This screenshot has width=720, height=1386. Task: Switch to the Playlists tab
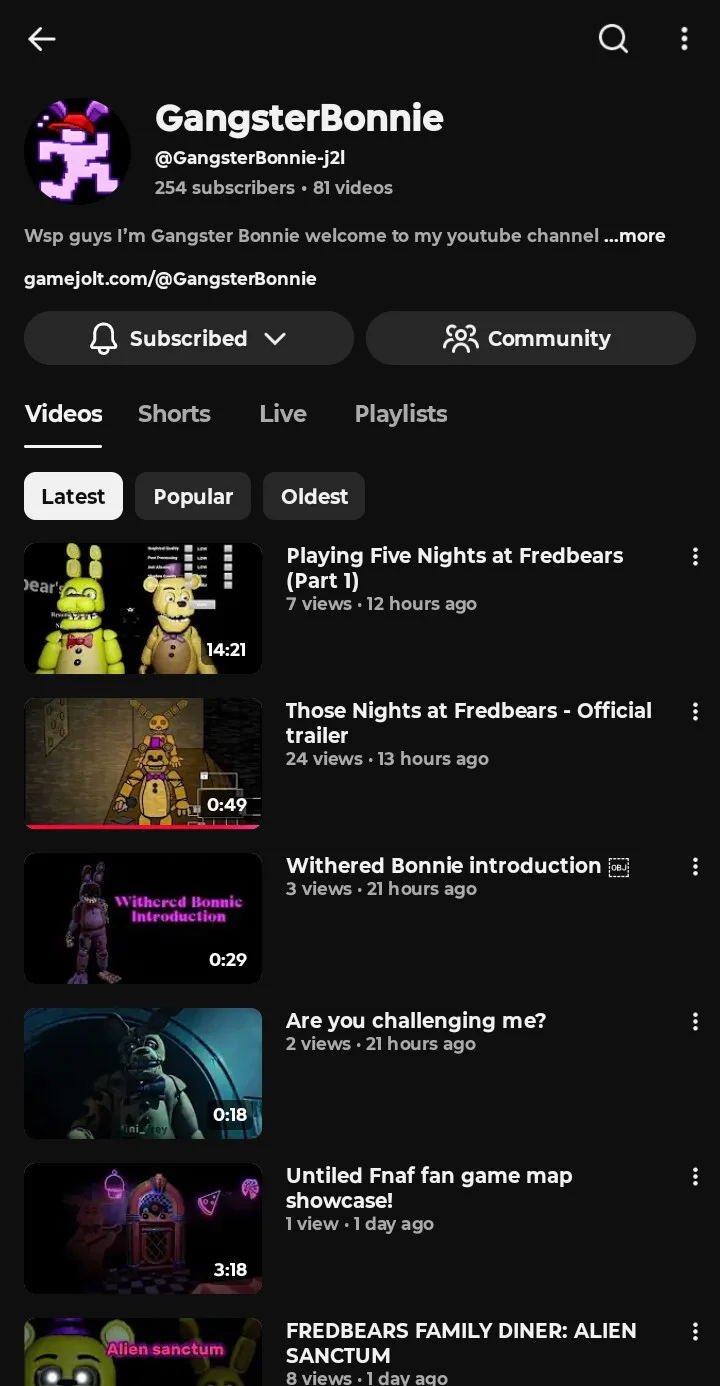[x=400, y=414]
